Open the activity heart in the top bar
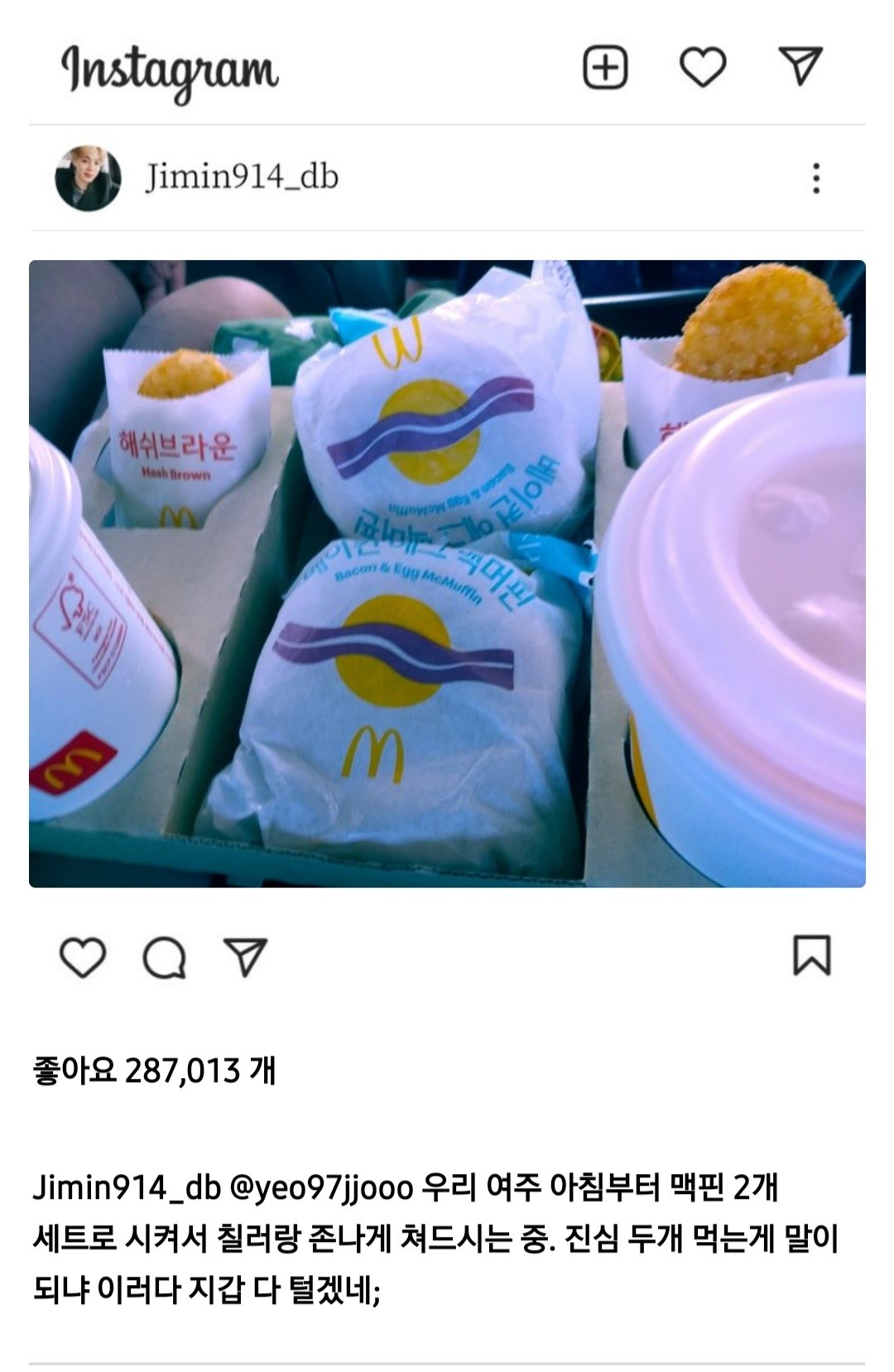Screen dimensions: 894x1372 pyautogui.click(x=703, y=67)
